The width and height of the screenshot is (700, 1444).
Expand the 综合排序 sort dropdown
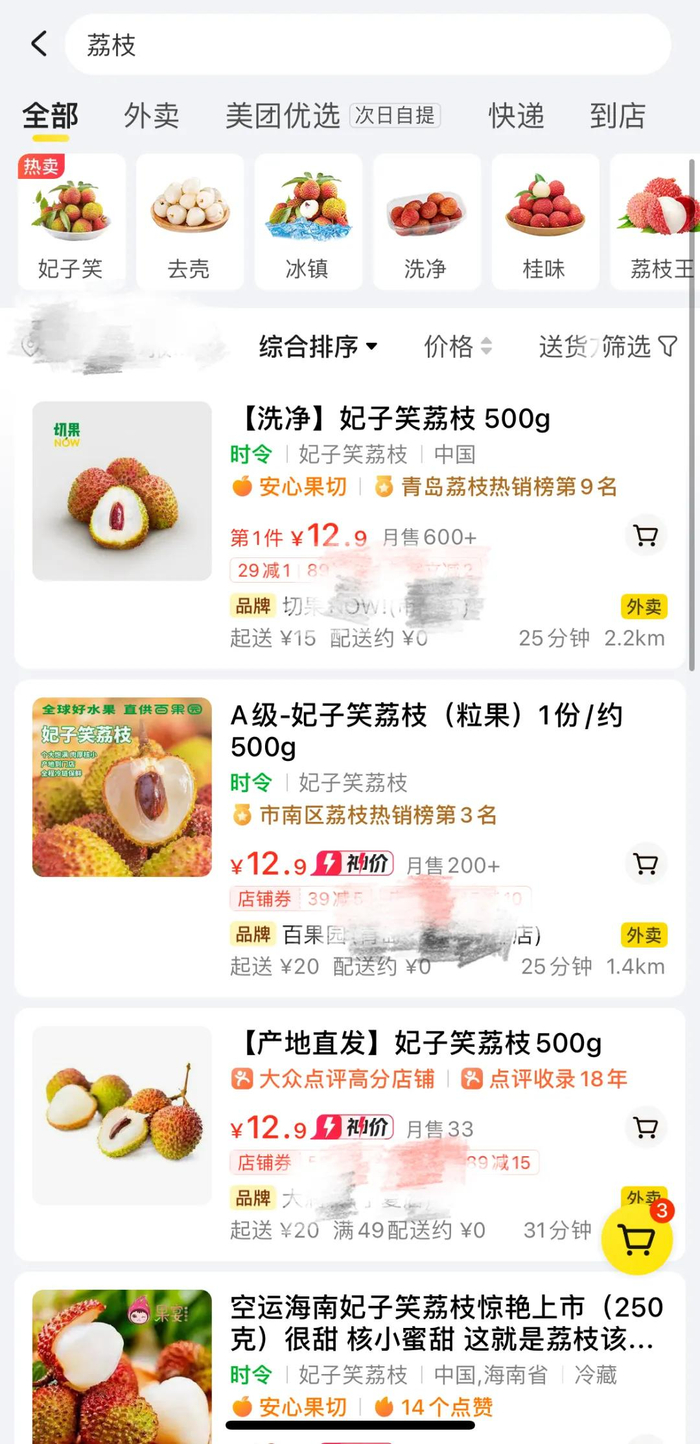pos(318,347)
